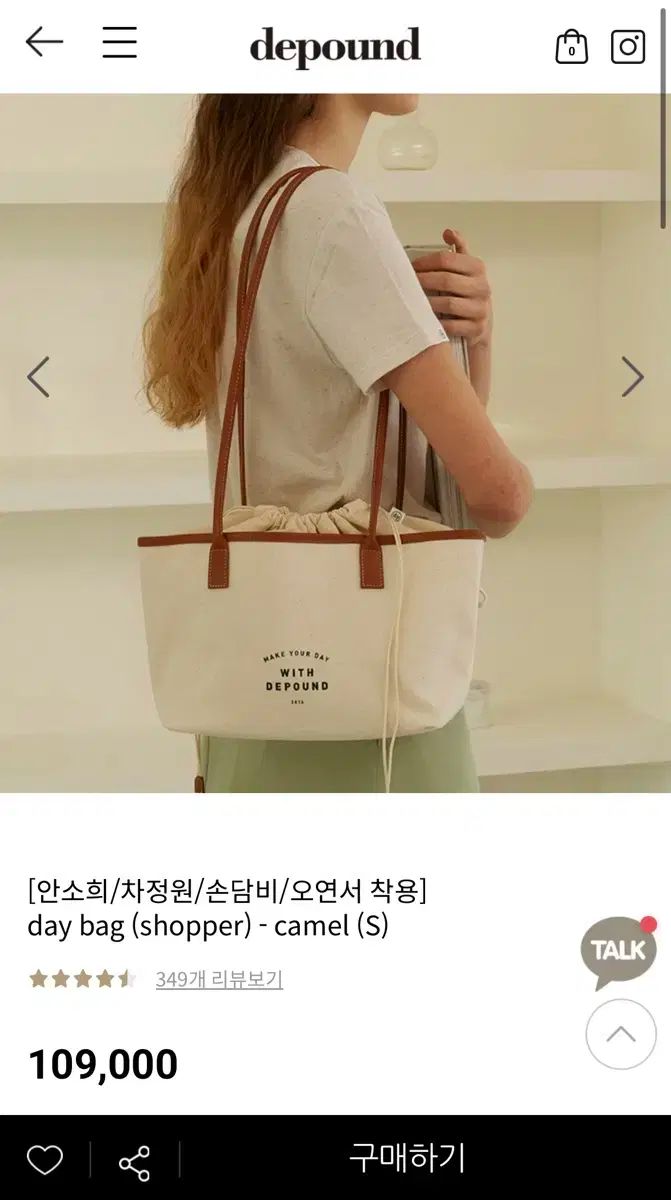Jump back to top of page
This screenshot has height=1200, width=671.
(620, 1034)
